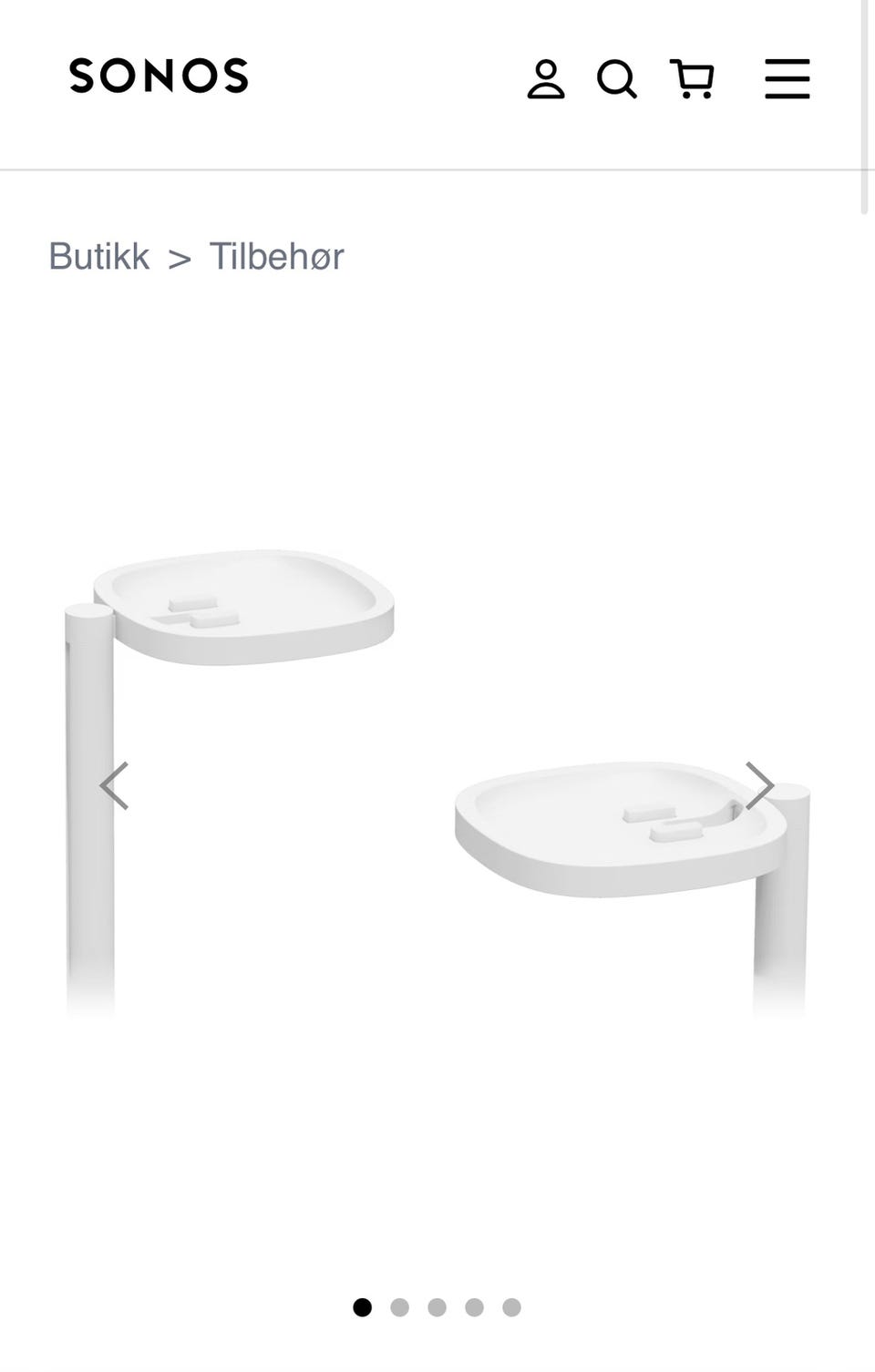This screenshot has width=875, height=1372.
Task: Go back using the left carousel chevron
Action: click(115, 787)
